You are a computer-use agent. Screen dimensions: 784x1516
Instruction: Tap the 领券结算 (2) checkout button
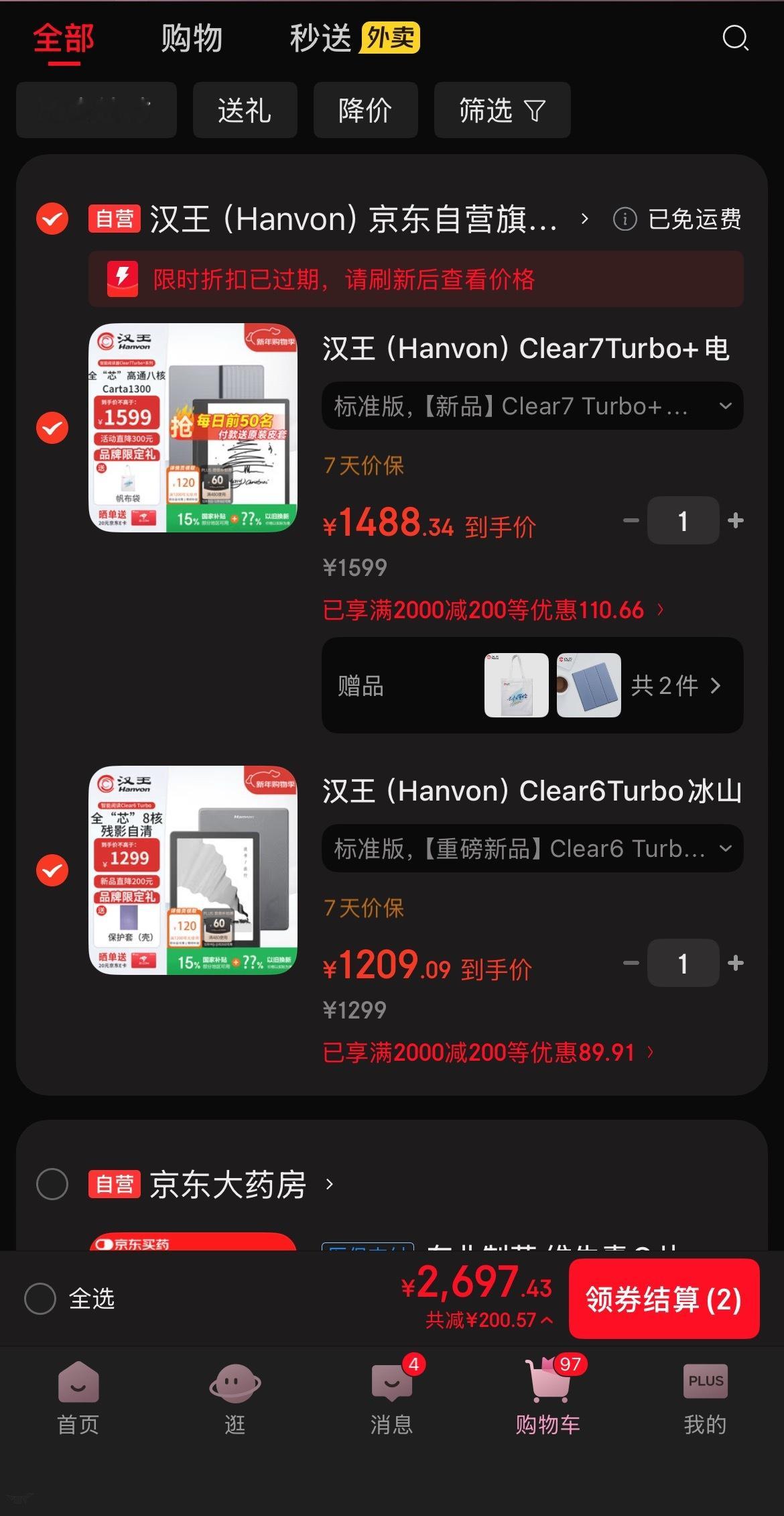(663, 1299)
